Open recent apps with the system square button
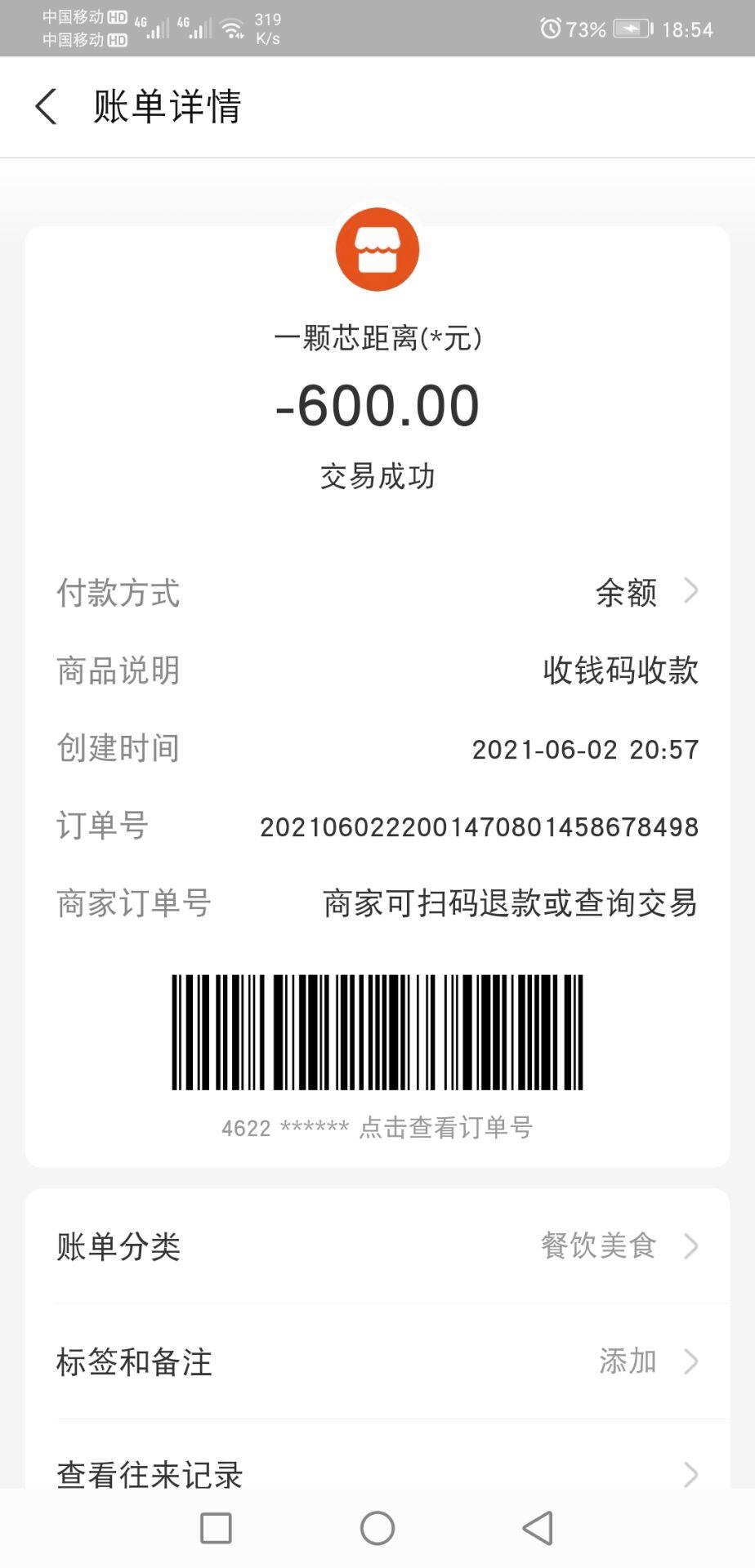The image size is (755, 1568). (x=216, y=1528)
